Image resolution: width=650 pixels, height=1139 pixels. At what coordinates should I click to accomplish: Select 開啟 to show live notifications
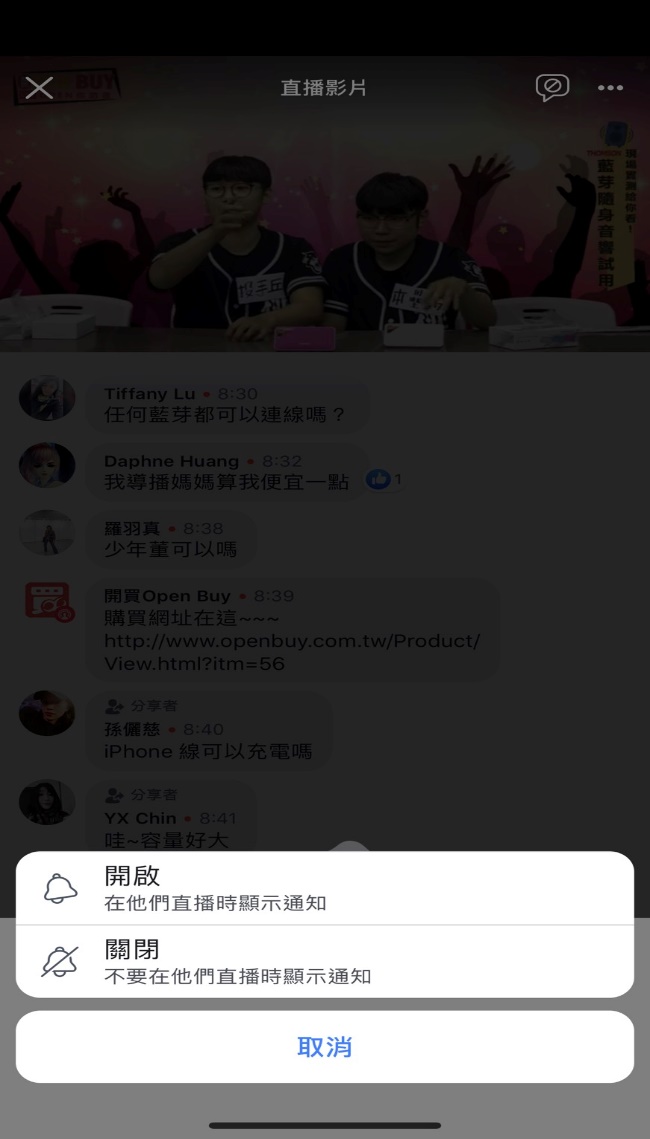pos(324,888)
